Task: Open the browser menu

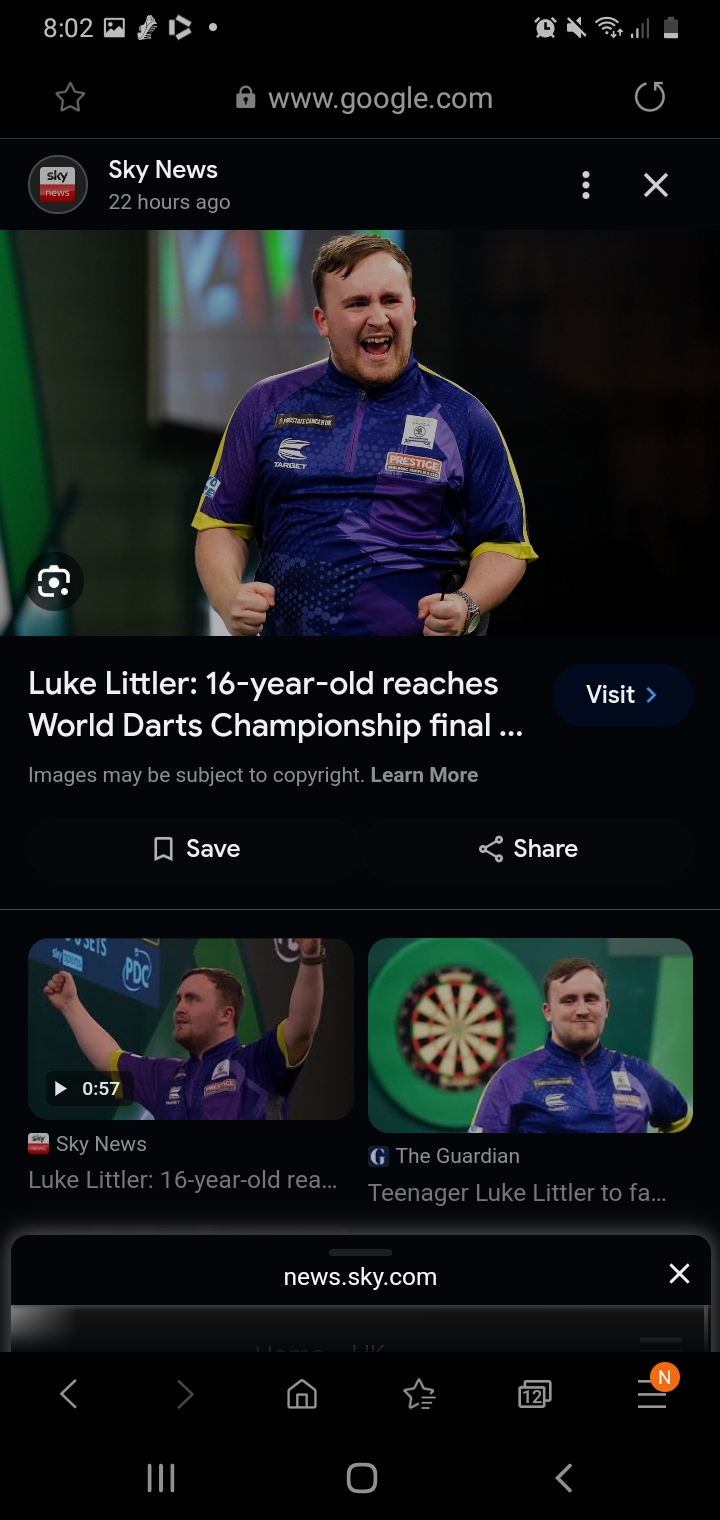Action: (x=652, y=1394)
